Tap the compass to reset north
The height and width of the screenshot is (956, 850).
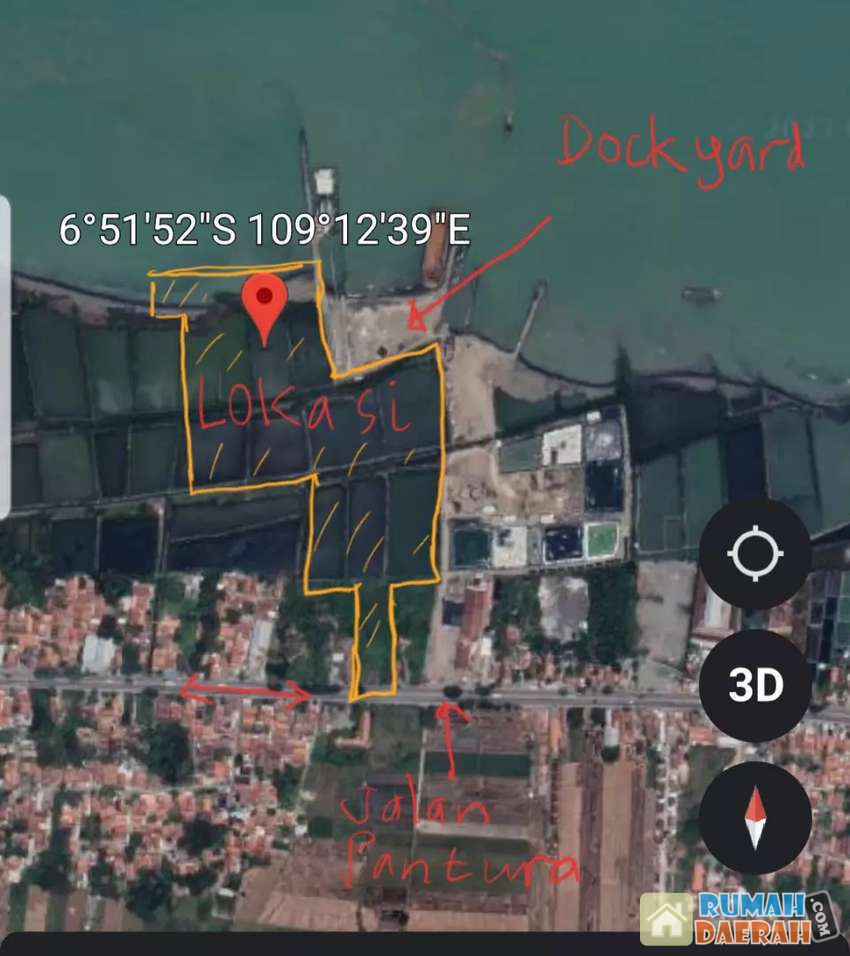(x=755, y=818)
